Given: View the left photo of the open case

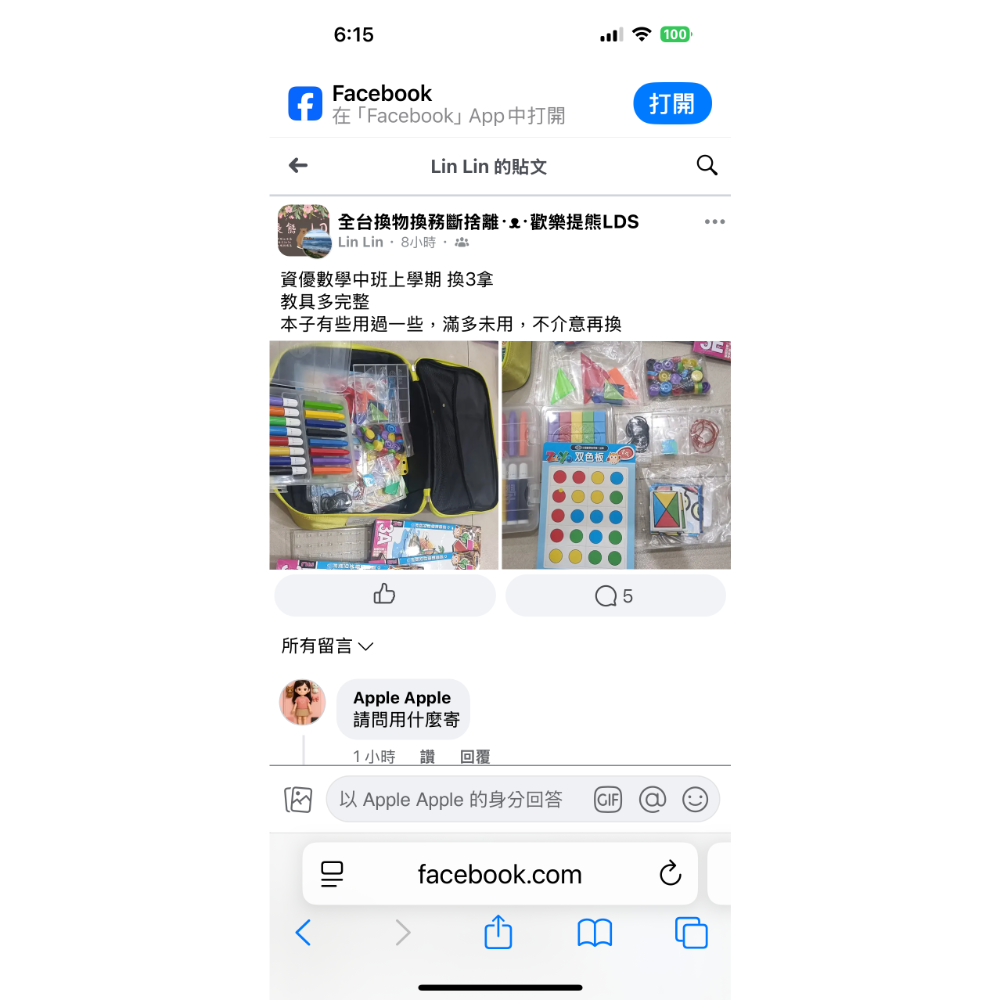Looking at the screenshot, I should click(384, 455).
